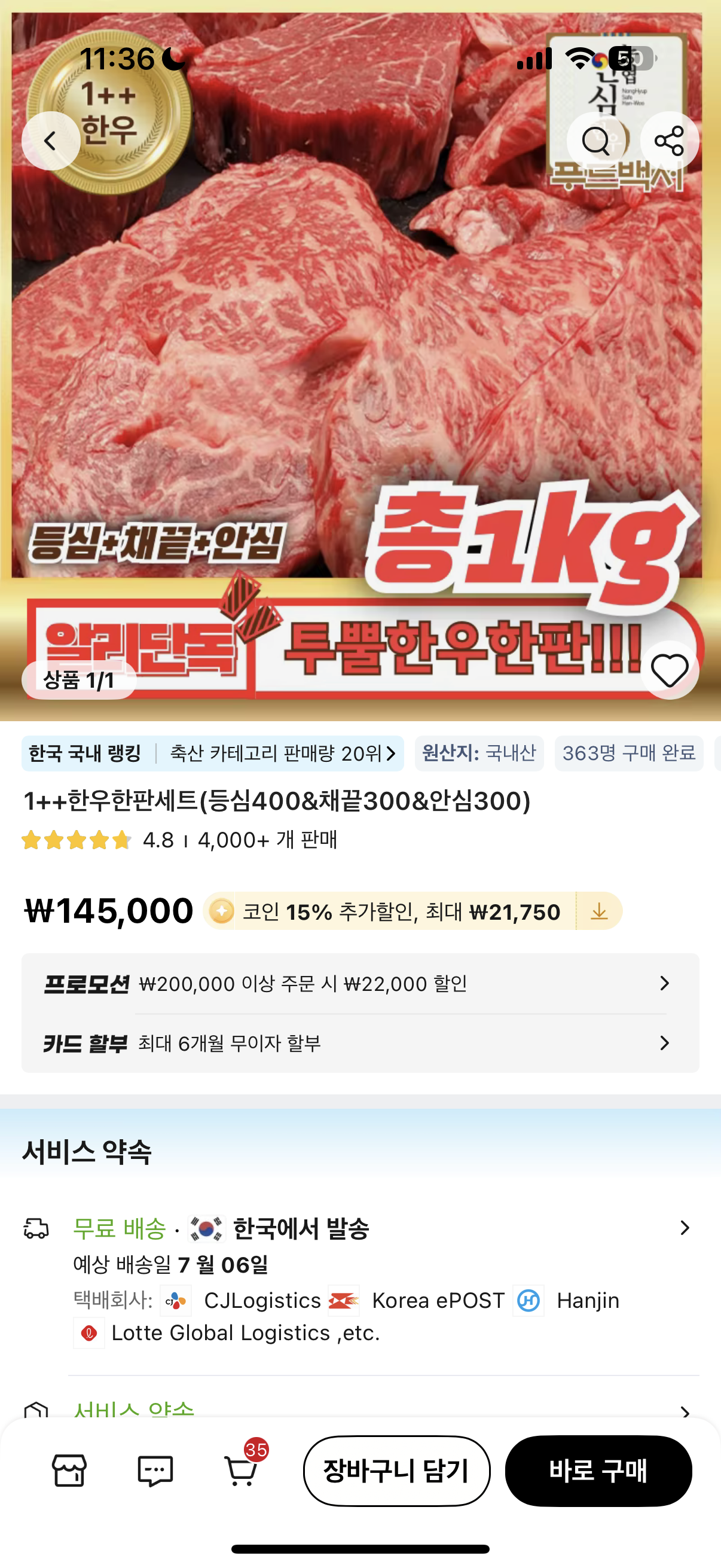Tap the back arrow at top left
The width and height of the screenshot is (721, 1568).
coord(52,141)
